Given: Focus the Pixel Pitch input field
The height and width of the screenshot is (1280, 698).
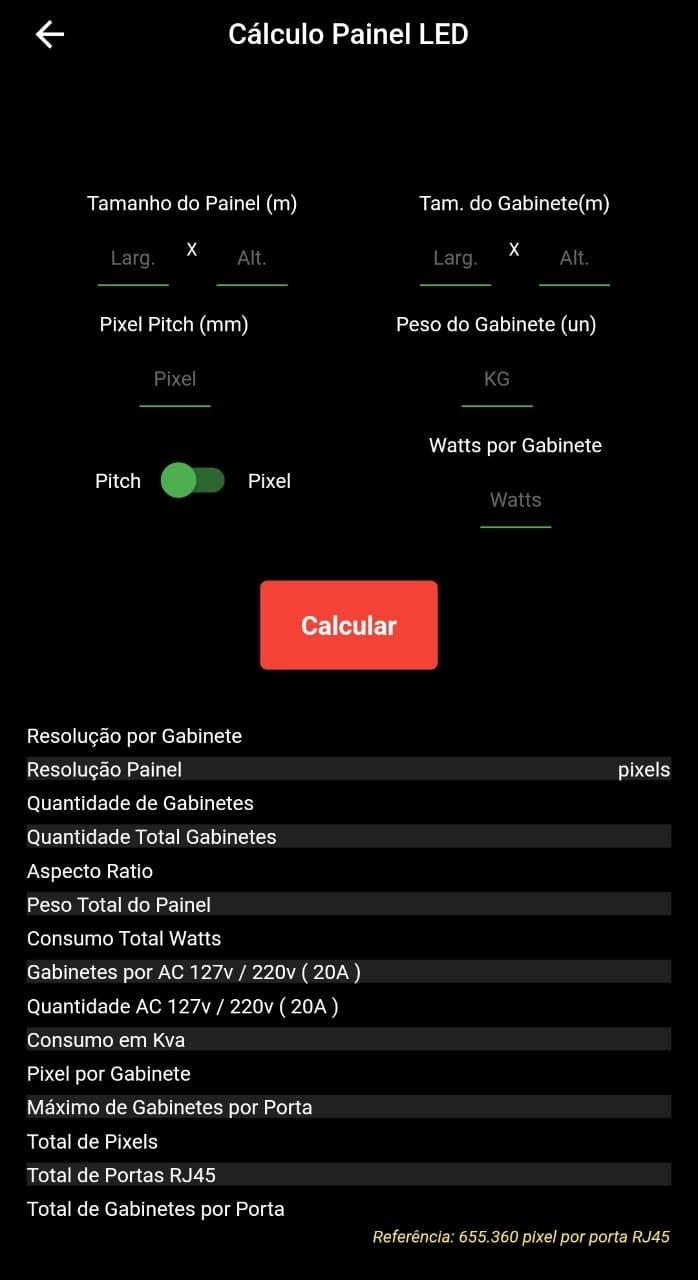Looking at the screenshot, I should [x=175, y=380].
